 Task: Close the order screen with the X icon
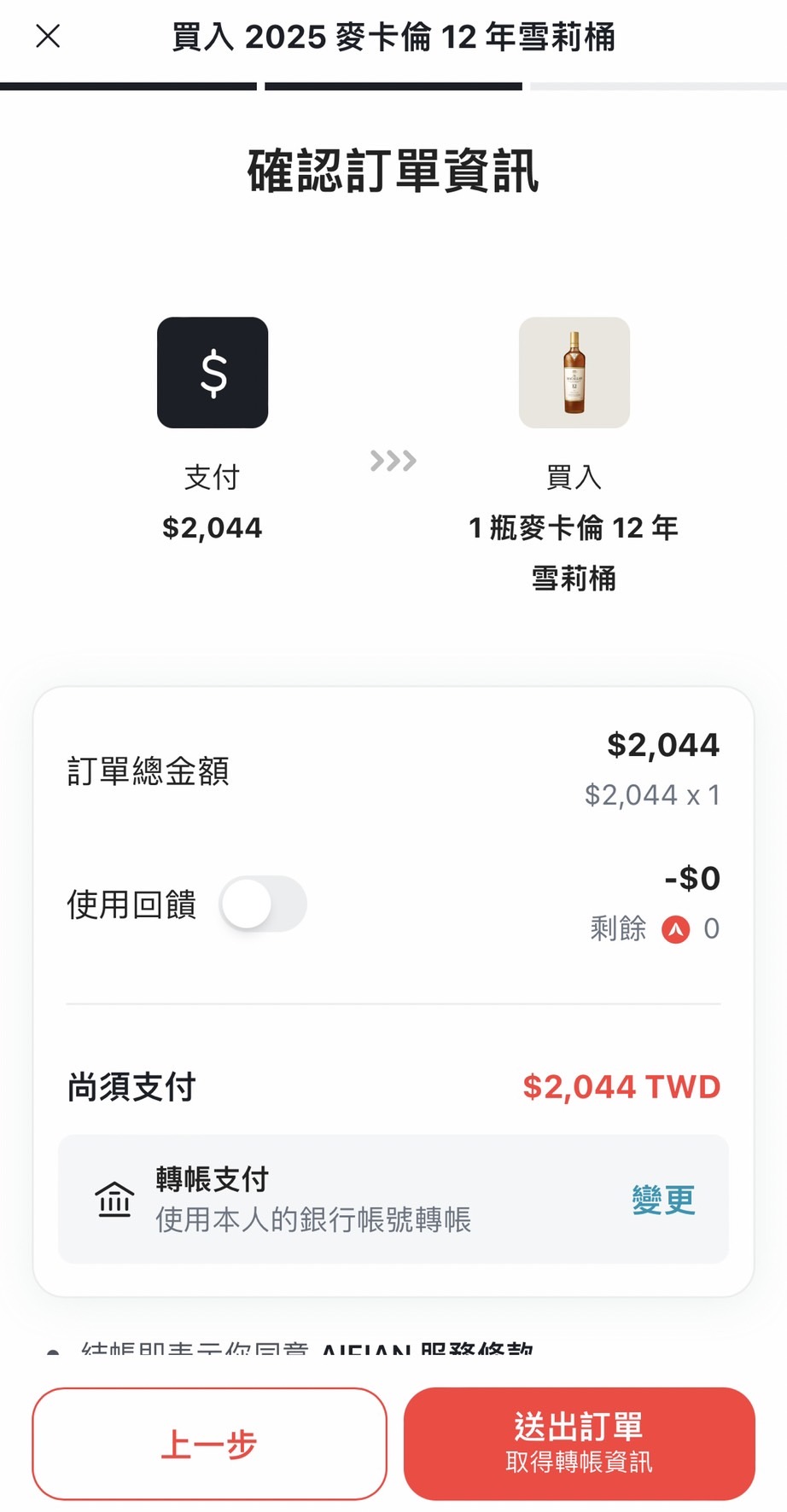47,36
